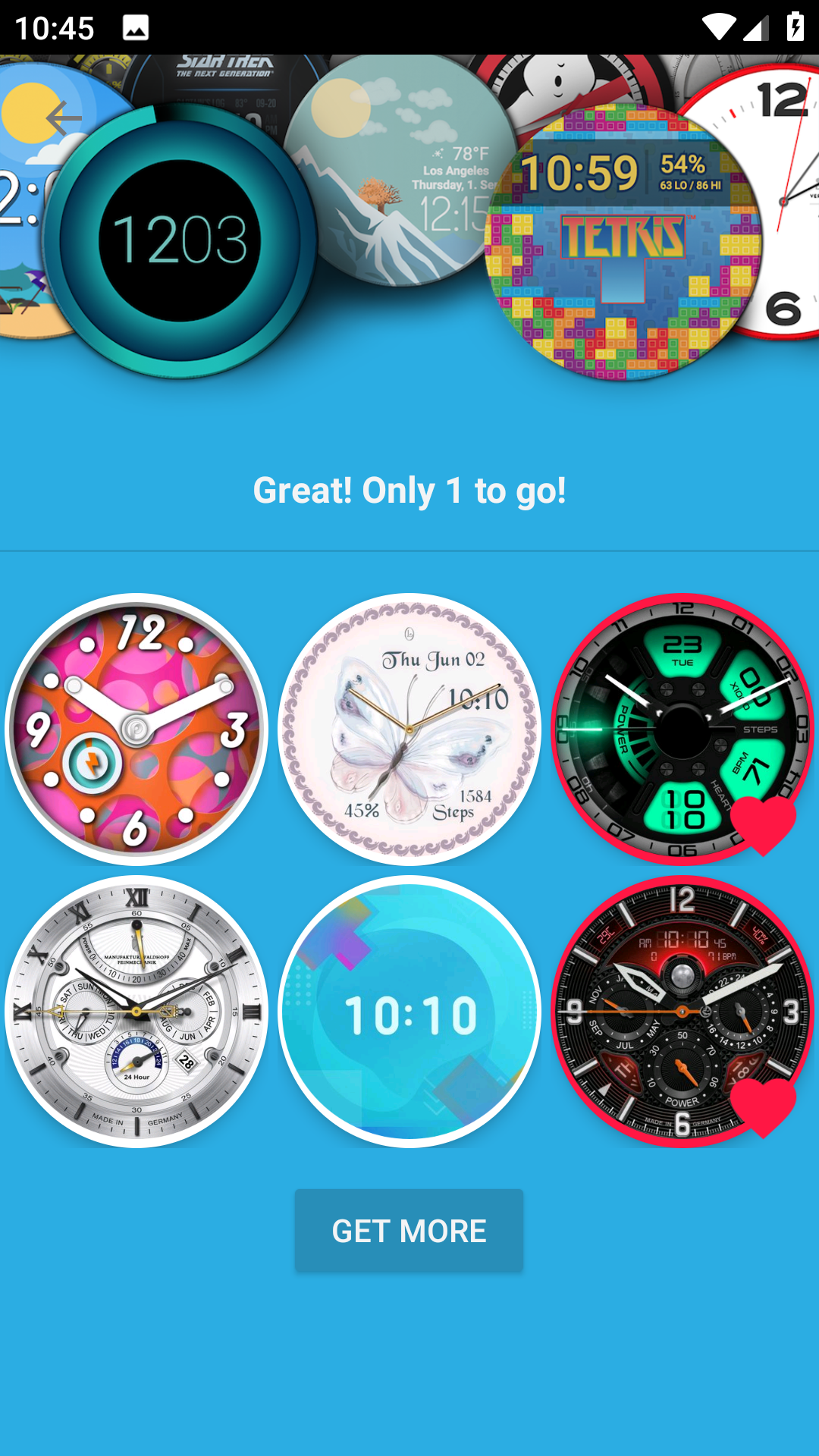Pick the silver Roman numeral watch face
This screenshot has height=1456, width=819.
pos(136,1011)
